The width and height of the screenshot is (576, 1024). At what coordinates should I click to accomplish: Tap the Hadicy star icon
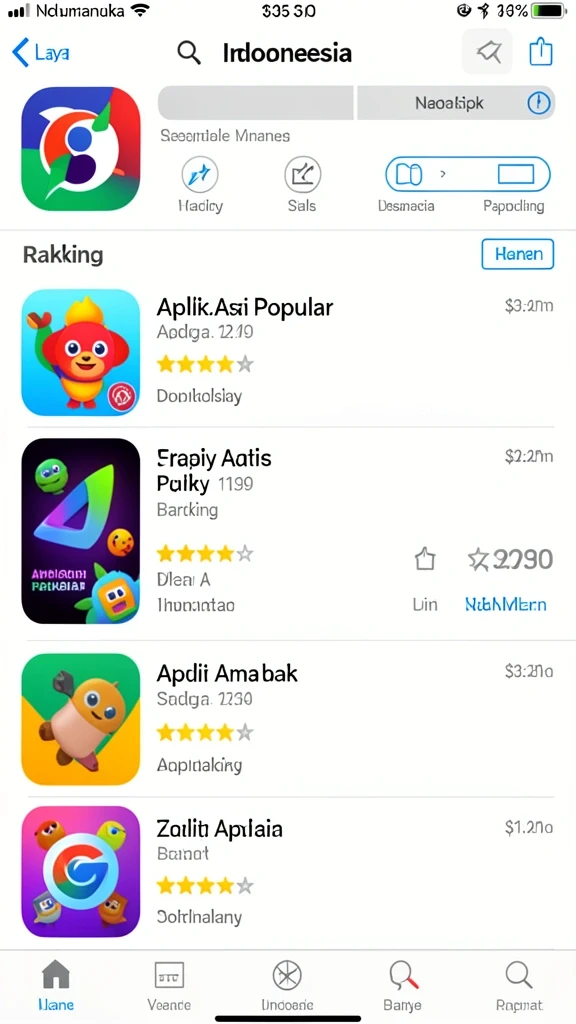199,175
